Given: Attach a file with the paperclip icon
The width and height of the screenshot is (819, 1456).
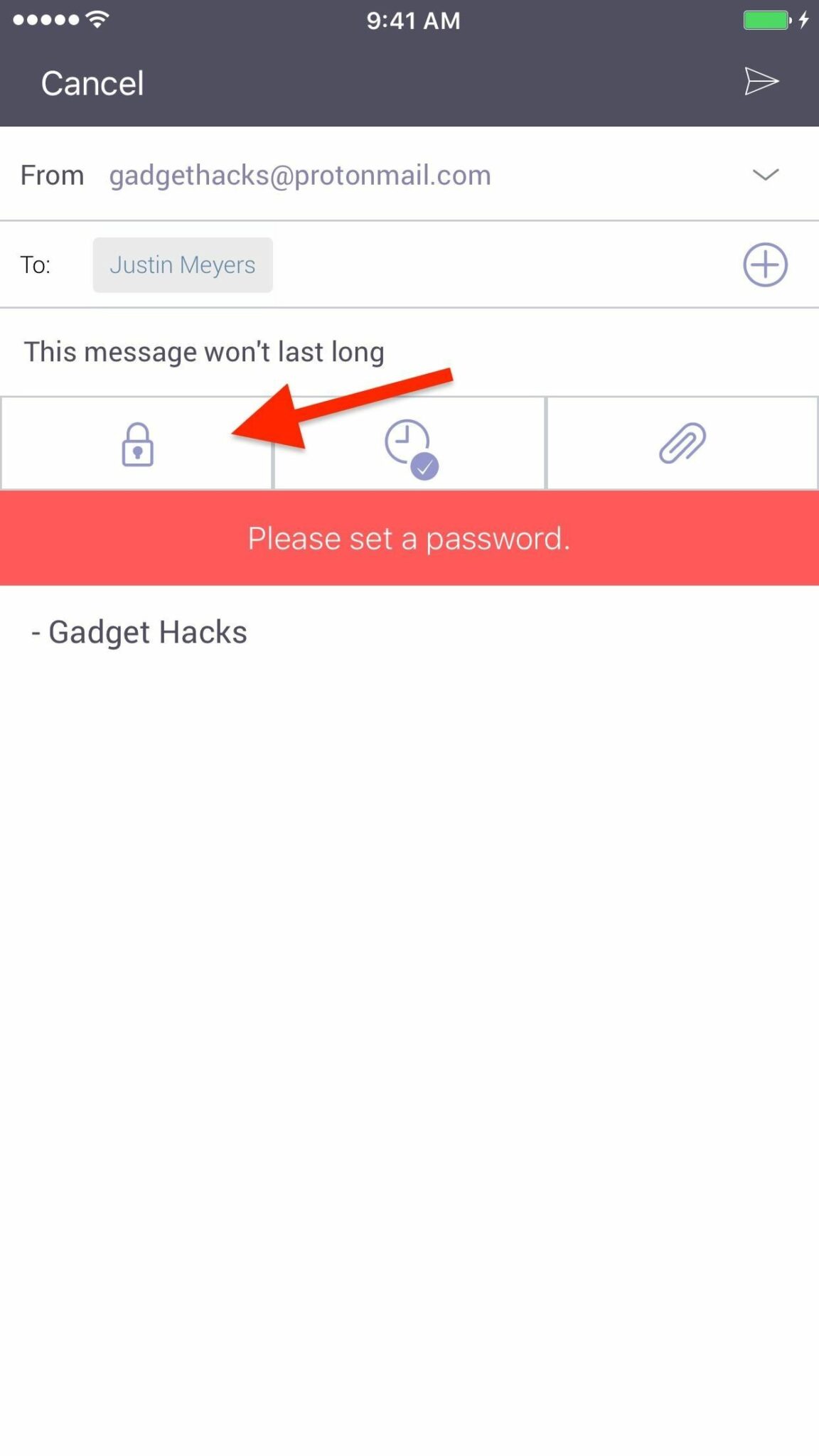Looking at the screenshot, I should tap(682, 444).
